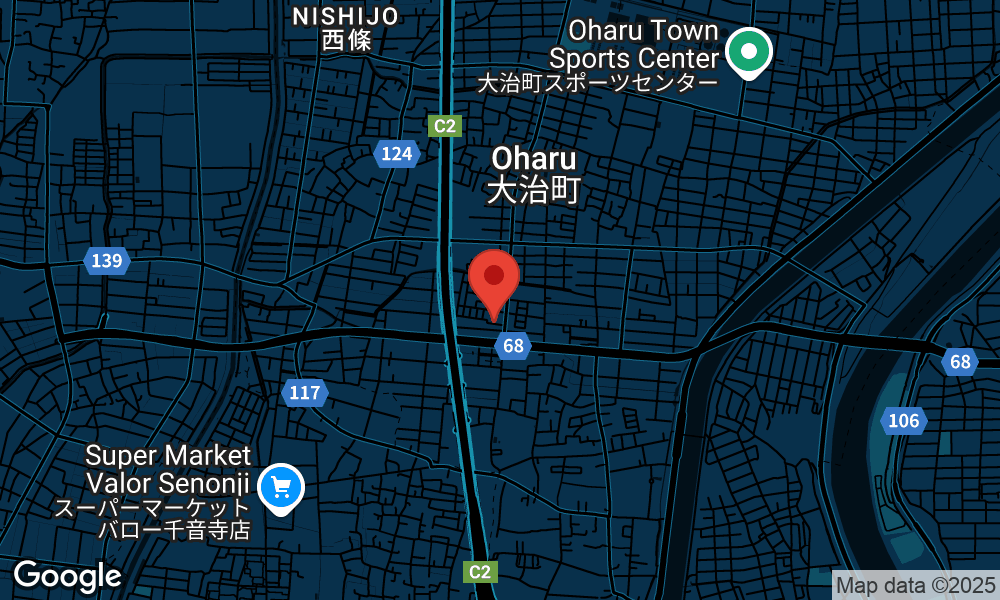
Task: Select Super Market Valor Senonji pin
Action: click(281, 488)
